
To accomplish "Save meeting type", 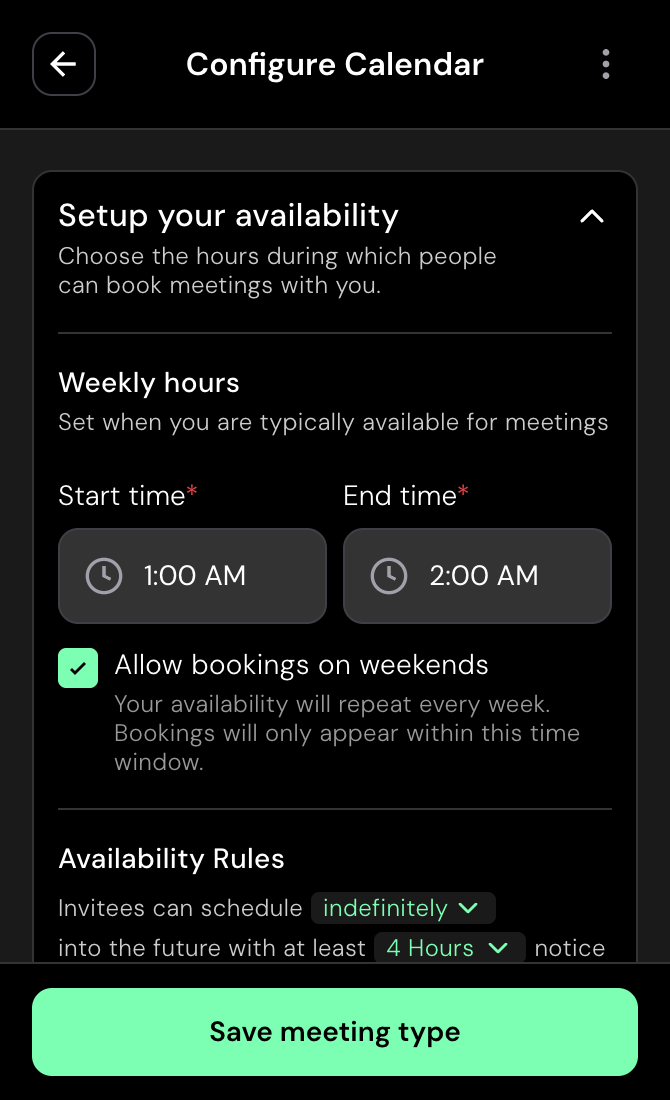I will tap(335, 1032).
